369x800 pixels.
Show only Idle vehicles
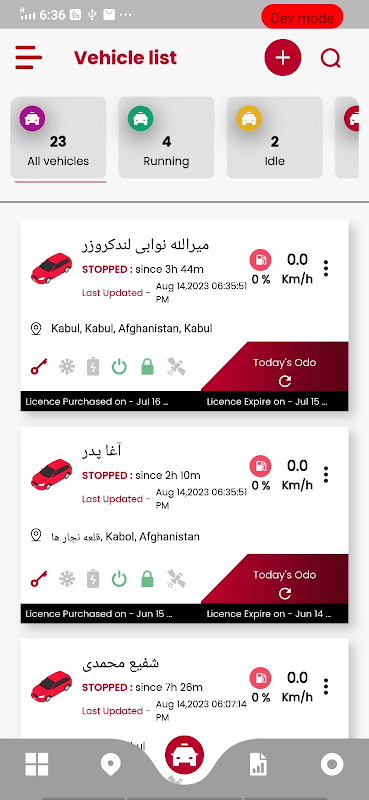click(x=275, y=137)
